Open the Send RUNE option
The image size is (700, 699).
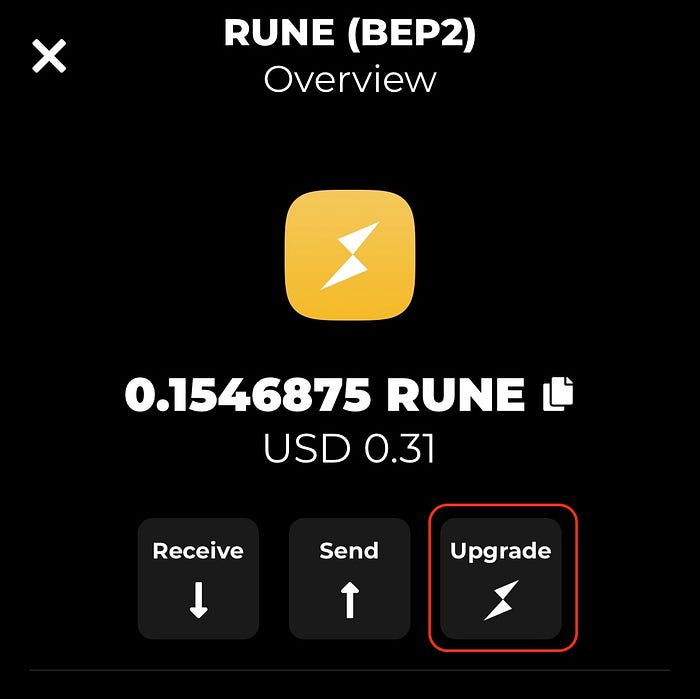coord(349,578)
